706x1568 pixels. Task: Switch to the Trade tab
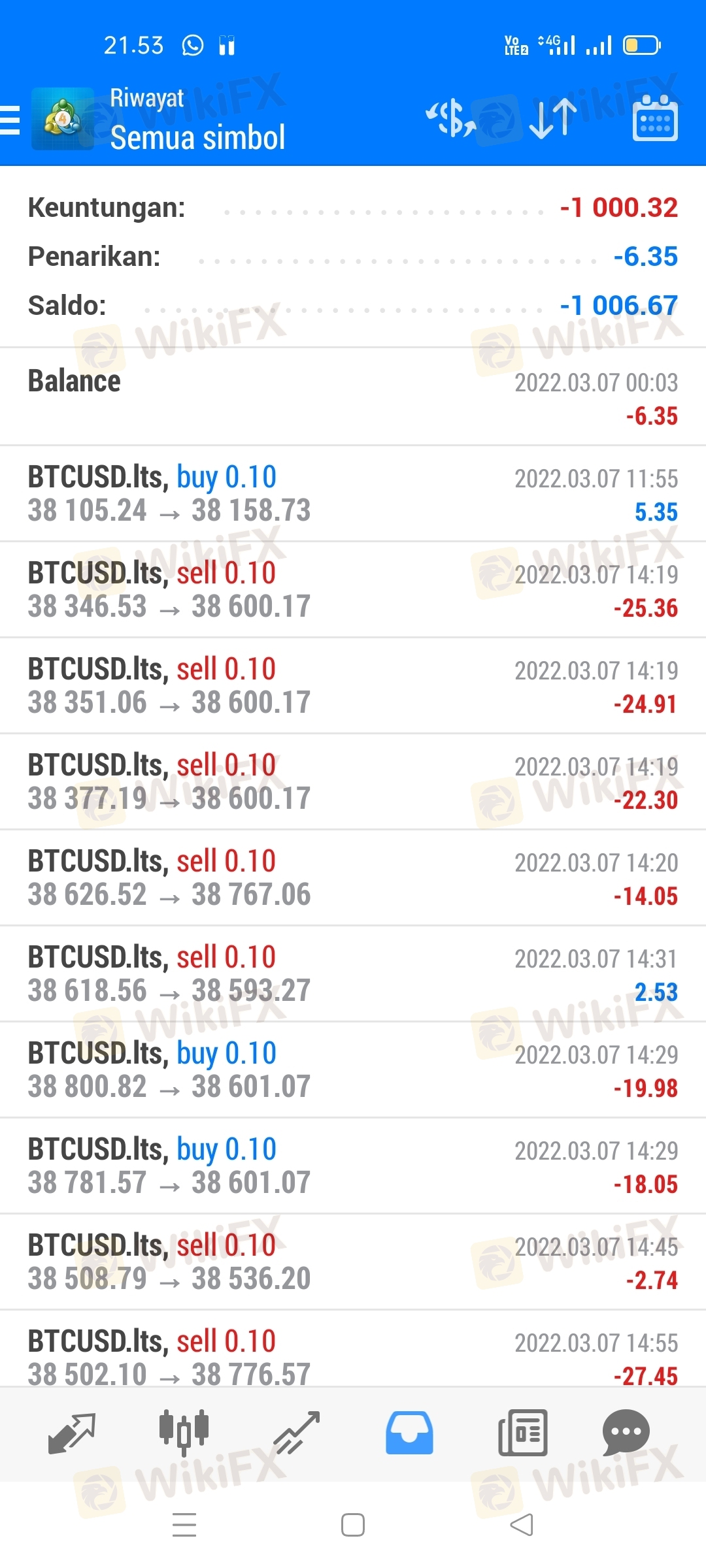pos(297,1433)
